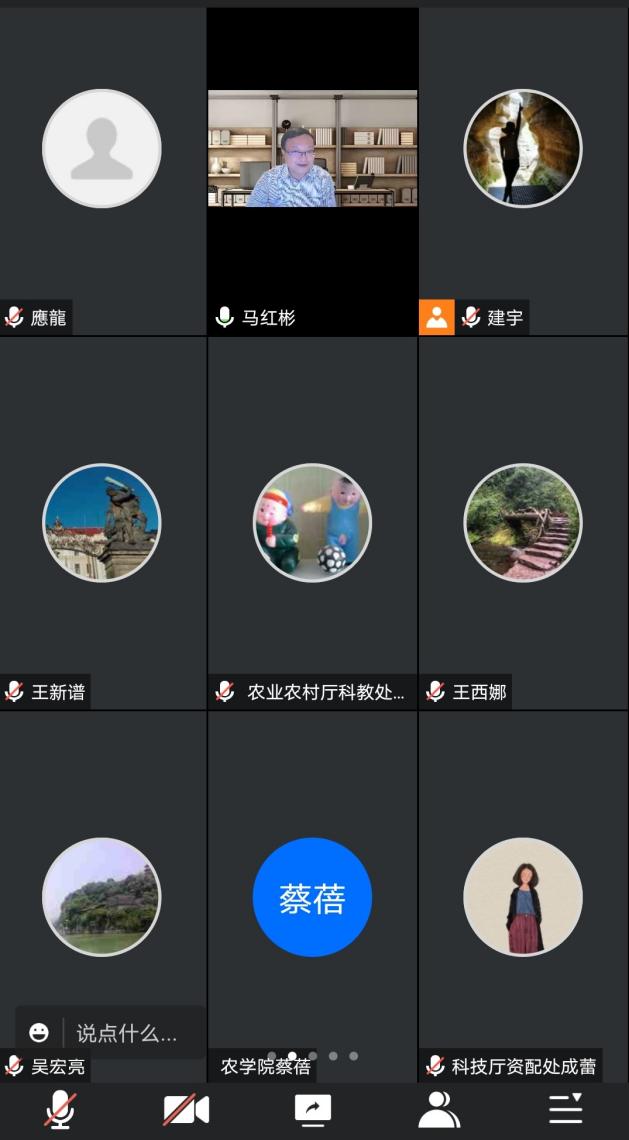Tap the page indicator dots
The width and height of the screenshot is (629, 1140).
(x=312, y=1056)
